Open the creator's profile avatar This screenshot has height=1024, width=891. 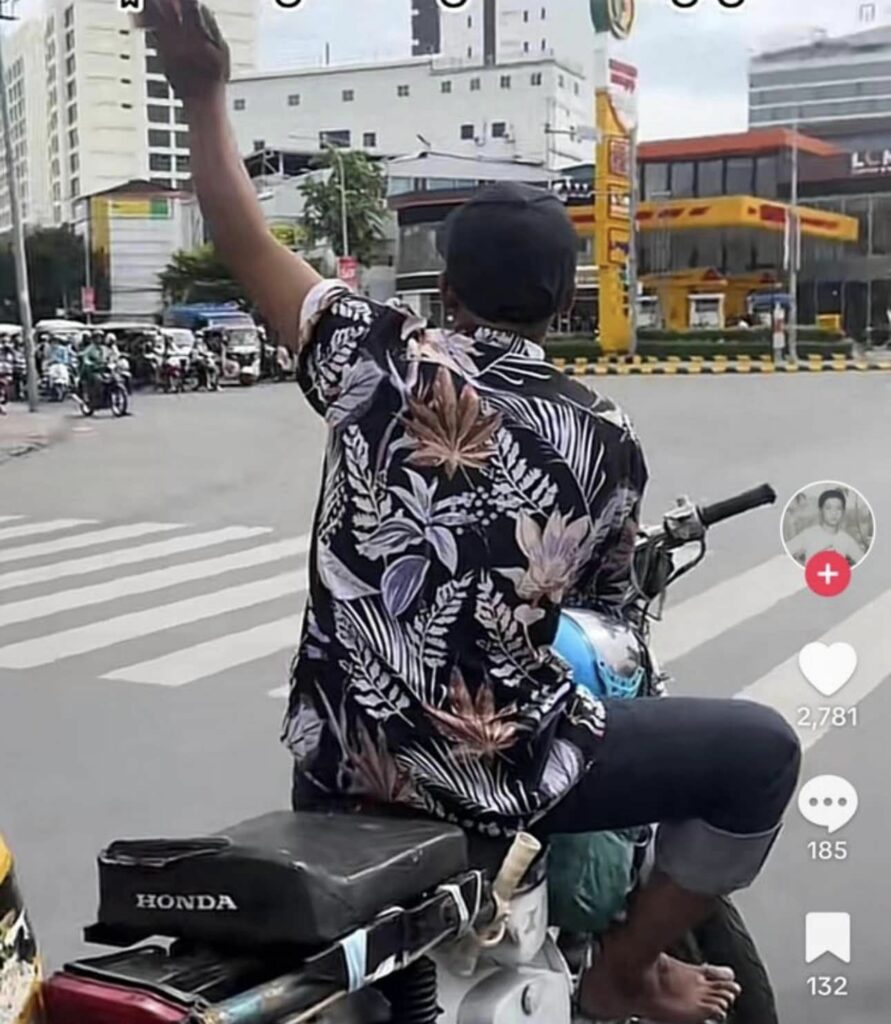pyautogui.click(x=827, y=525)
